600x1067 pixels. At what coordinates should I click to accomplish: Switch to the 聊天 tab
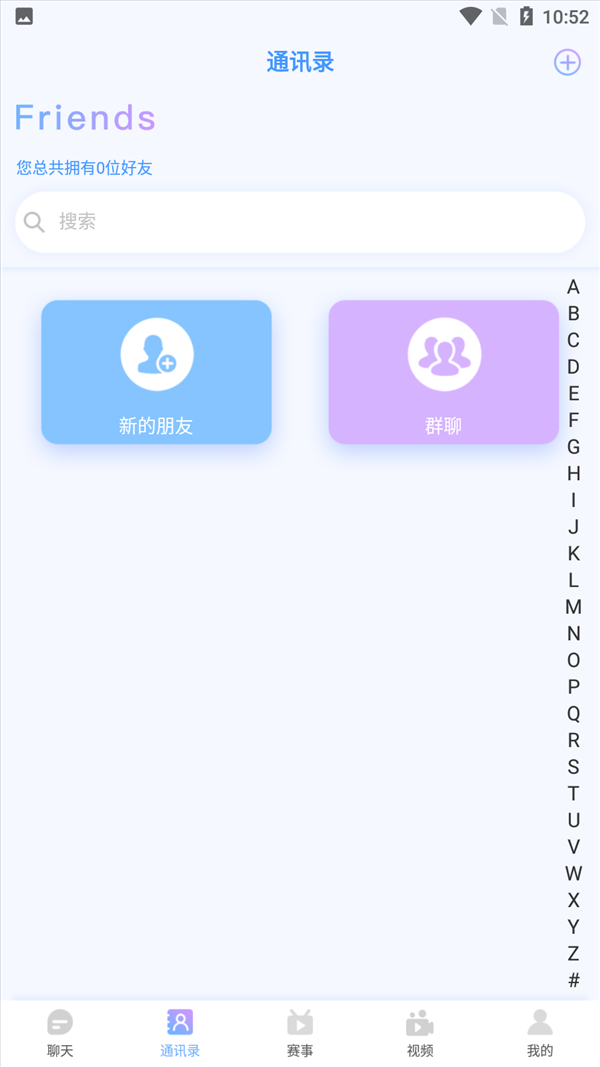(60, 1033)
